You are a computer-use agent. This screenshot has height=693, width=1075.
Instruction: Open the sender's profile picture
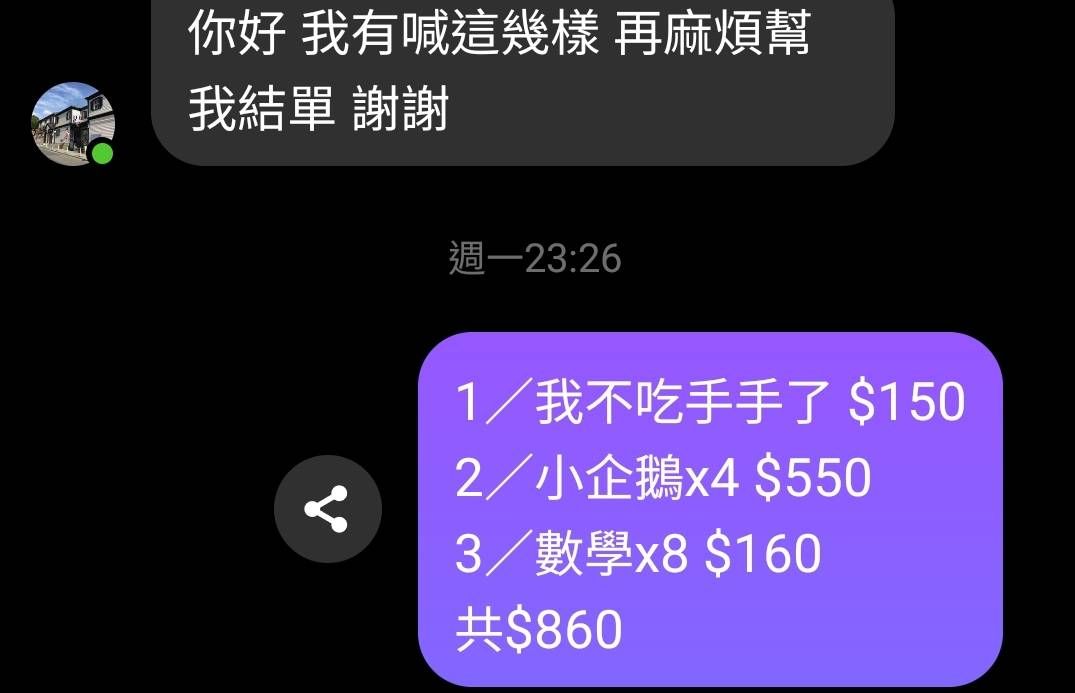(72, 124)
